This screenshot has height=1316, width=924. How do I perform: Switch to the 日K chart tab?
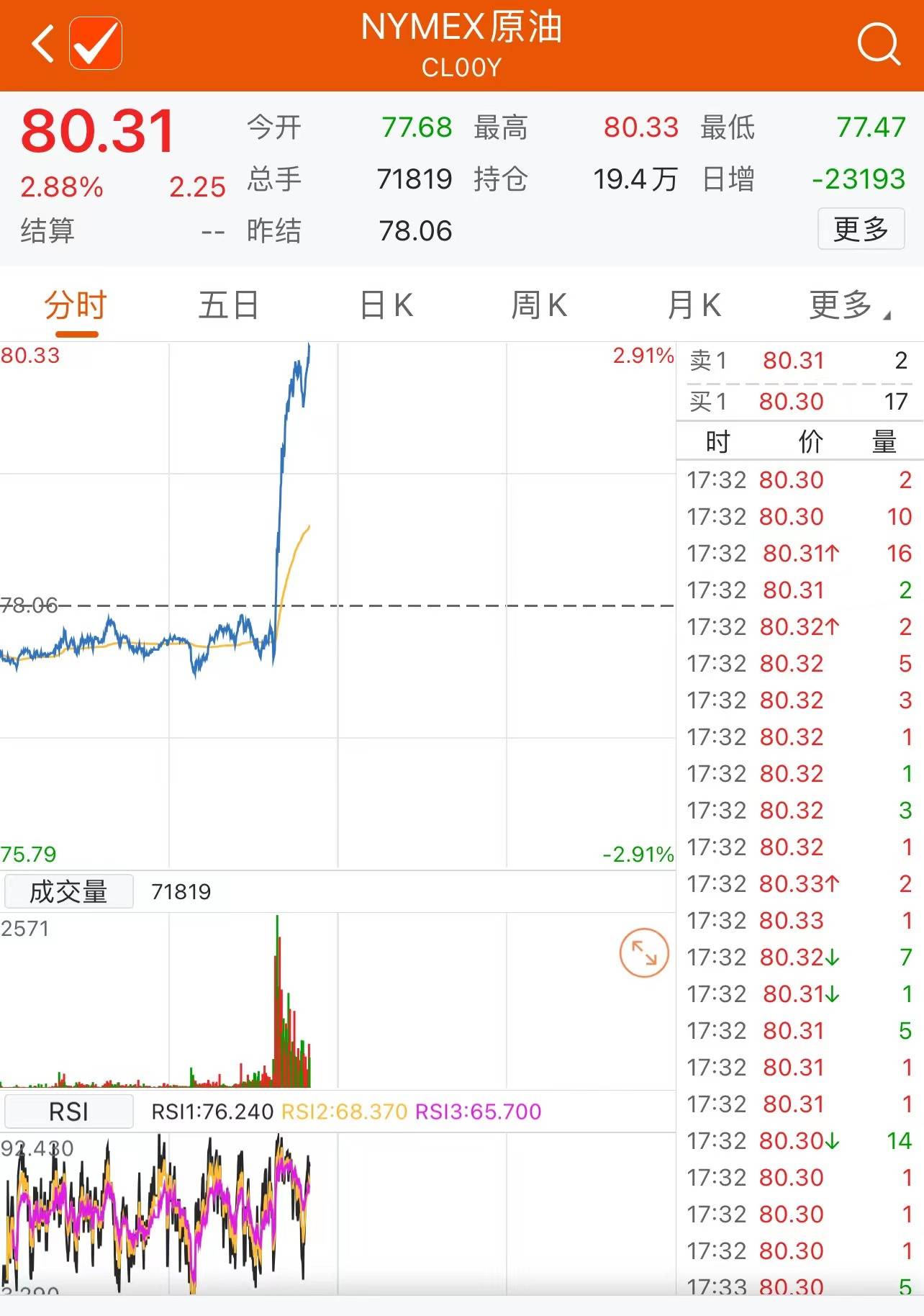(x=386, y=306)
